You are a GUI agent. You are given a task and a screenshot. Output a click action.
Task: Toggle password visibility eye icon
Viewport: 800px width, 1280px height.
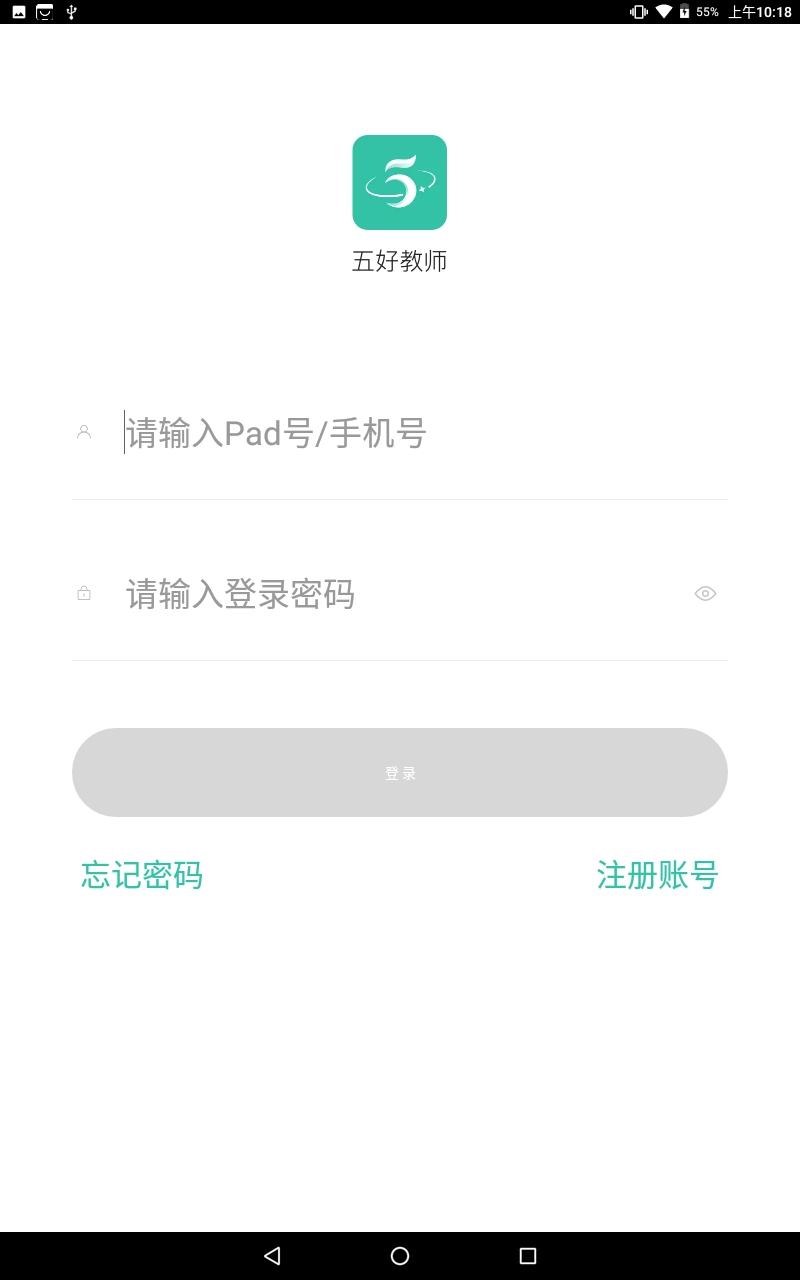[705, 594]
